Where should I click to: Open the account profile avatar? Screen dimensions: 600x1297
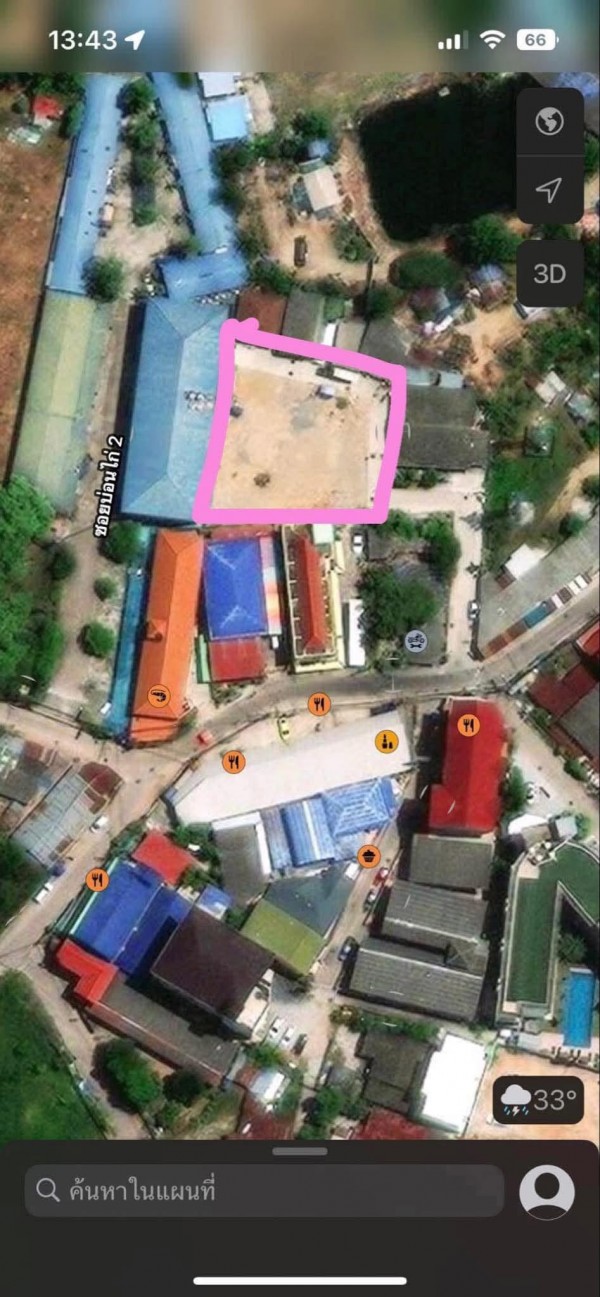tap(547, 1192)
